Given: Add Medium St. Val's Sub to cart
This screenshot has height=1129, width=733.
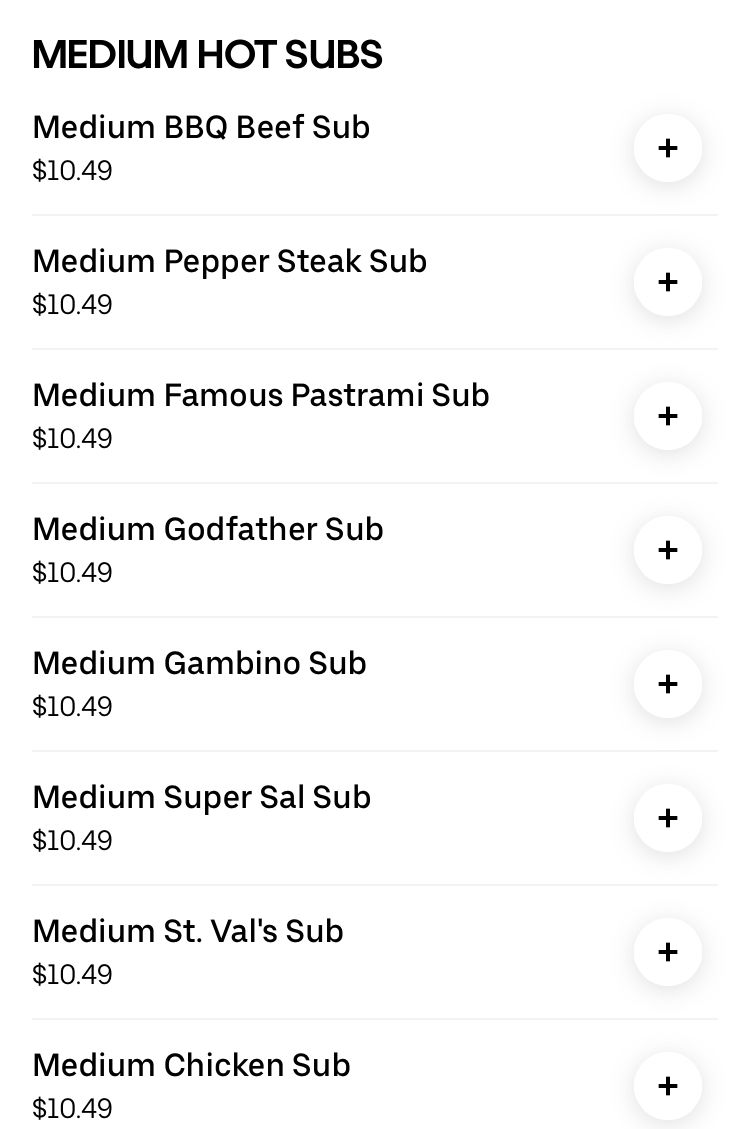Looking at the screenshot, I should [x=667, y=952].
